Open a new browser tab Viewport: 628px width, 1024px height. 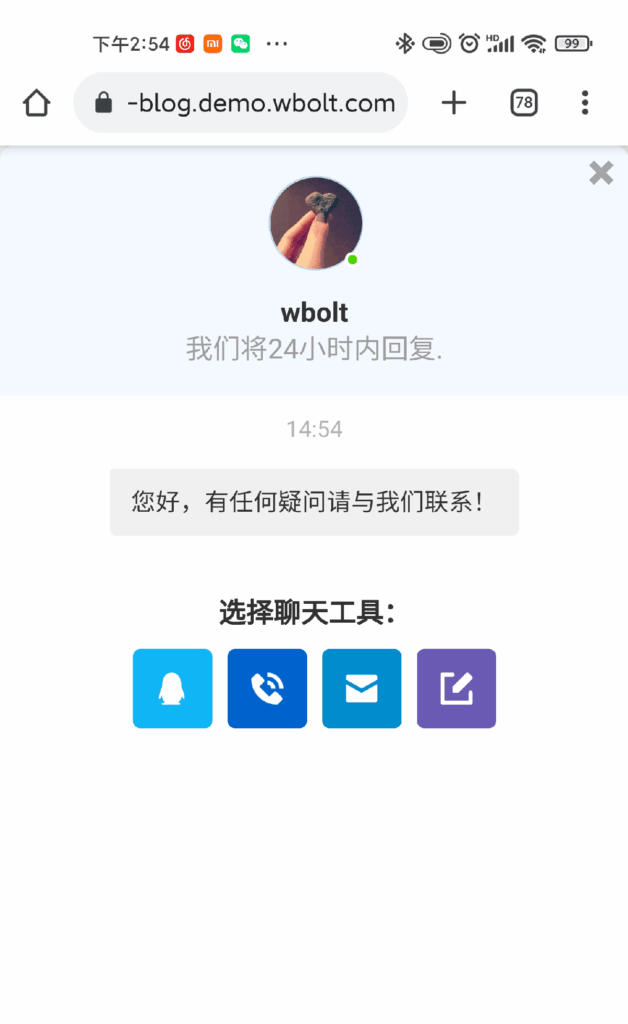[454, 103]
